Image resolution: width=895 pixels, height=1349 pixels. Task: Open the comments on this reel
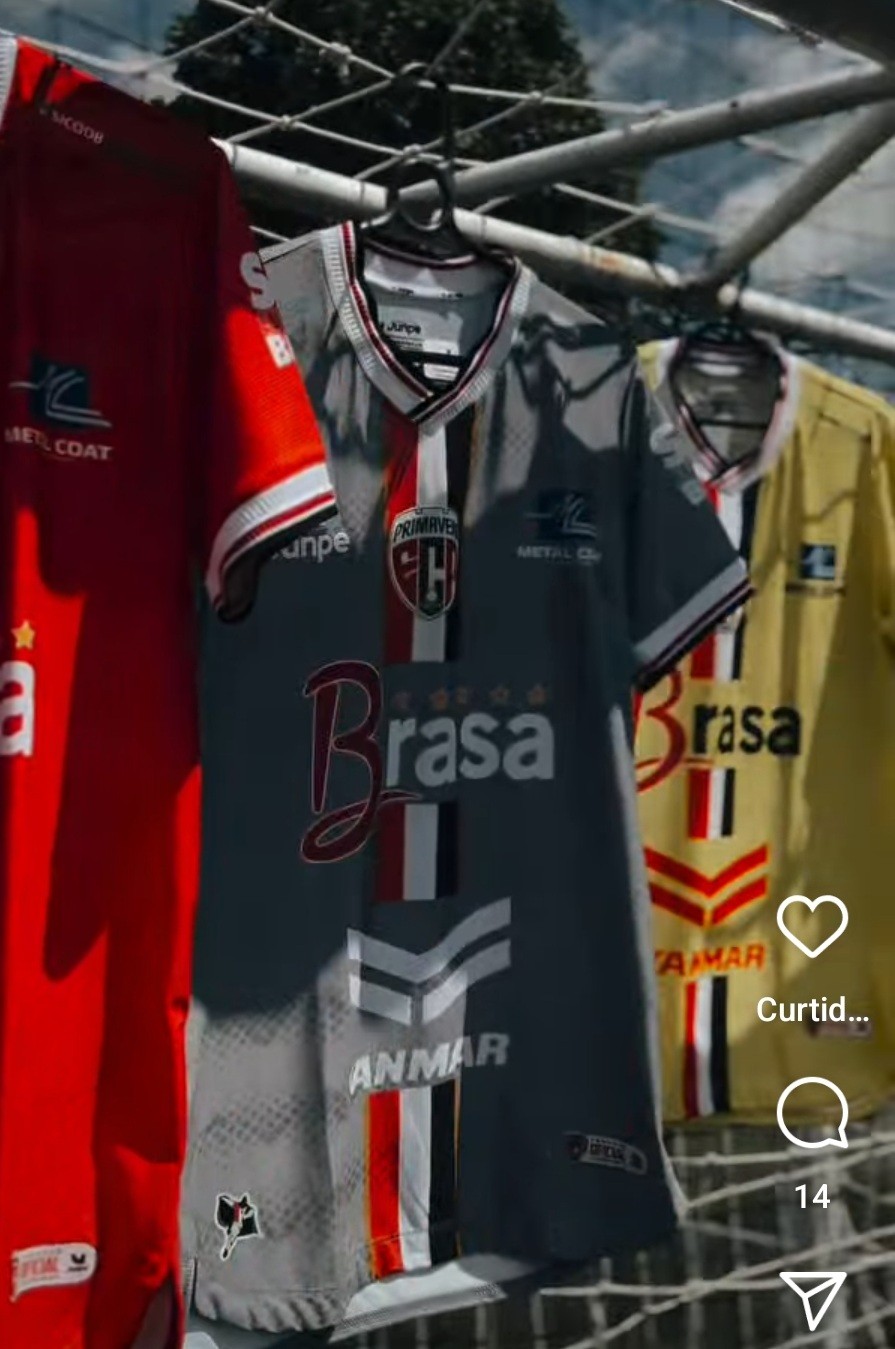812,1113
